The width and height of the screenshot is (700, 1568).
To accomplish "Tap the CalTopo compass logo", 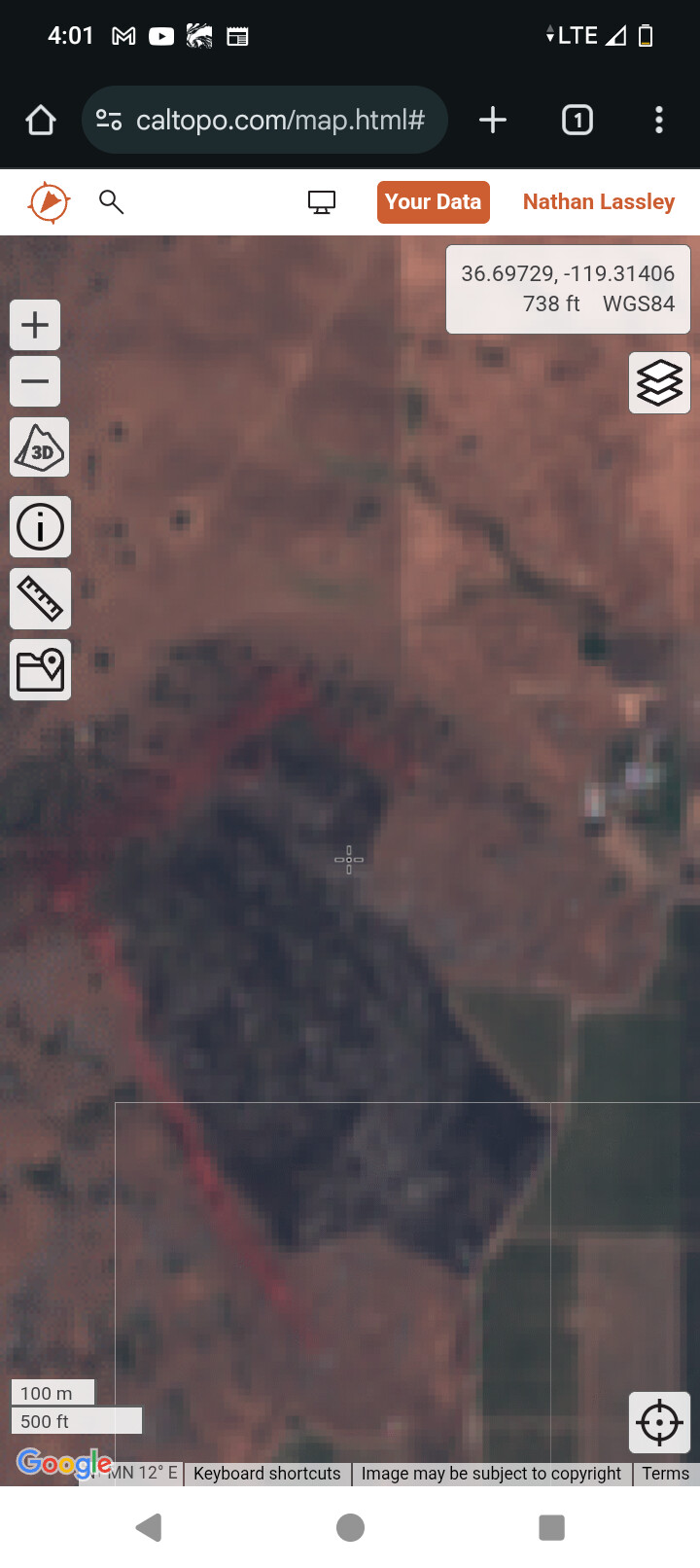I will [49, 202].
